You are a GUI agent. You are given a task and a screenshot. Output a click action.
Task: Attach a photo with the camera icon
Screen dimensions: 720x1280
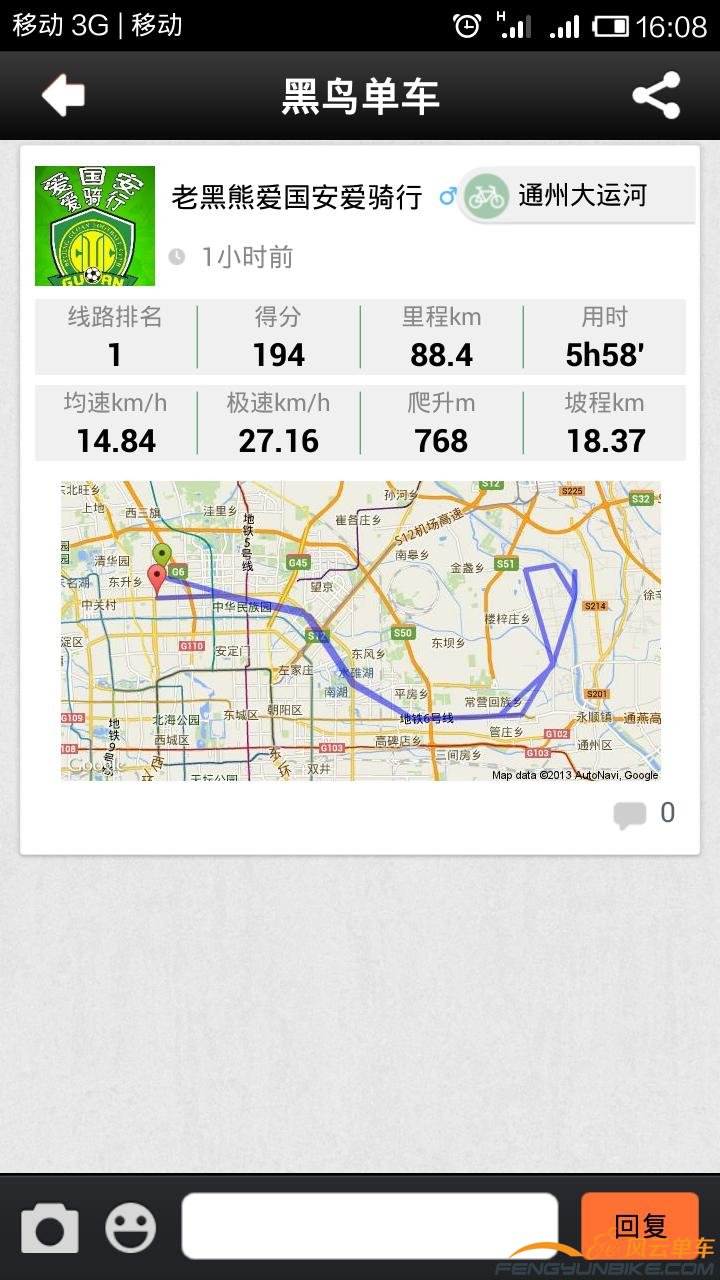(x=50, y=1227)
